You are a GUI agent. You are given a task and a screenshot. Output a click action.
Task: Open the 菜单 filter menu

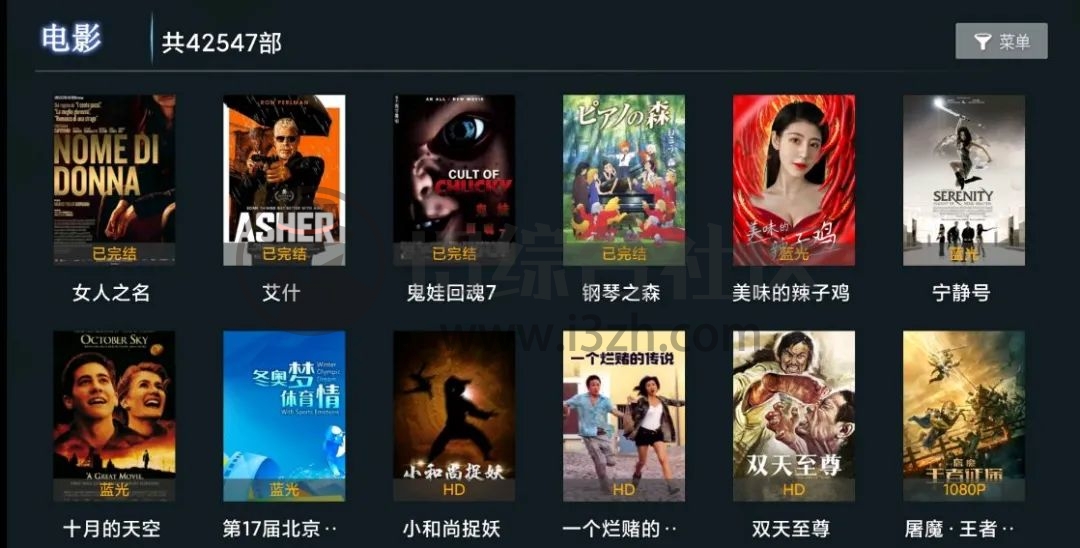(x=1001, y=41)
